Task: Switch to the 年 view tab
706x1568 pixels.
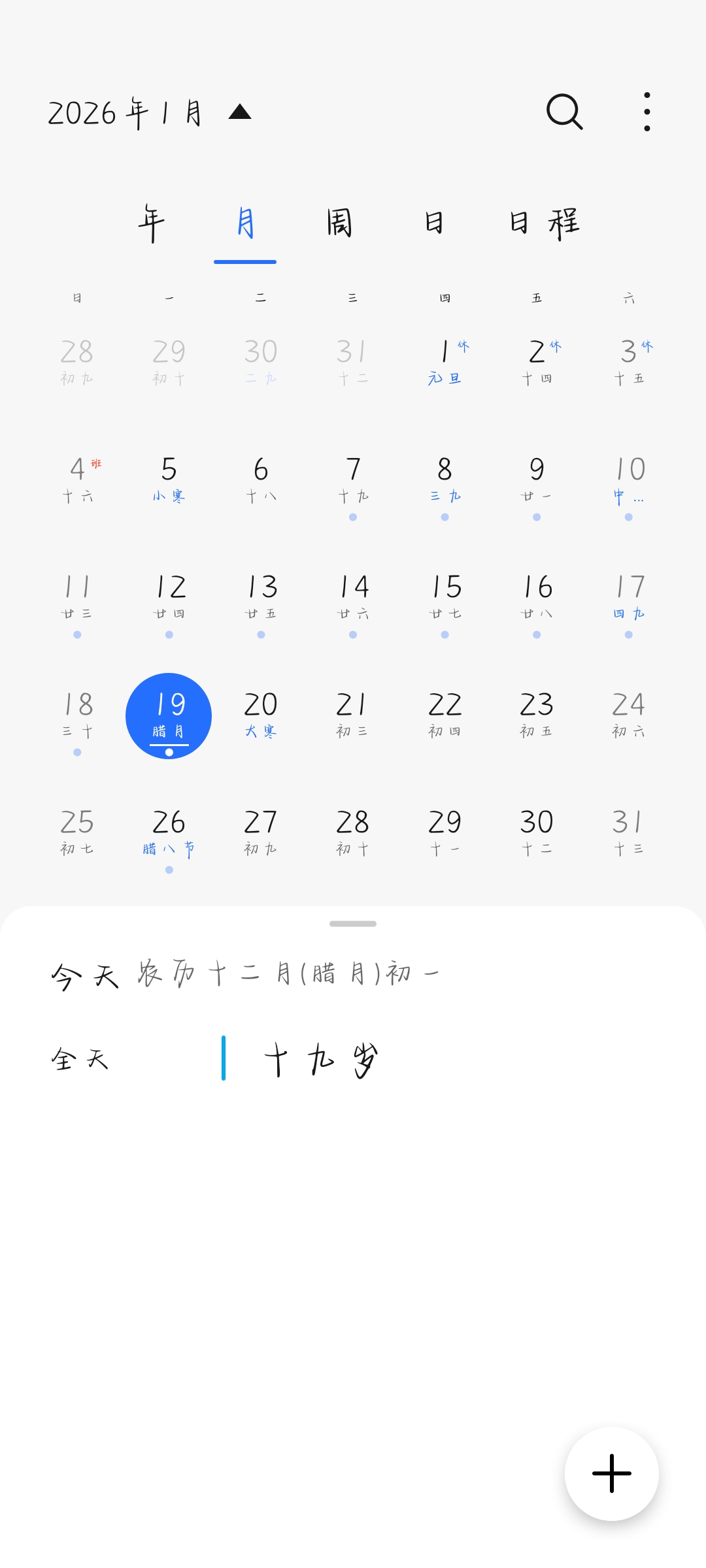Action: [x=152, y=223]
